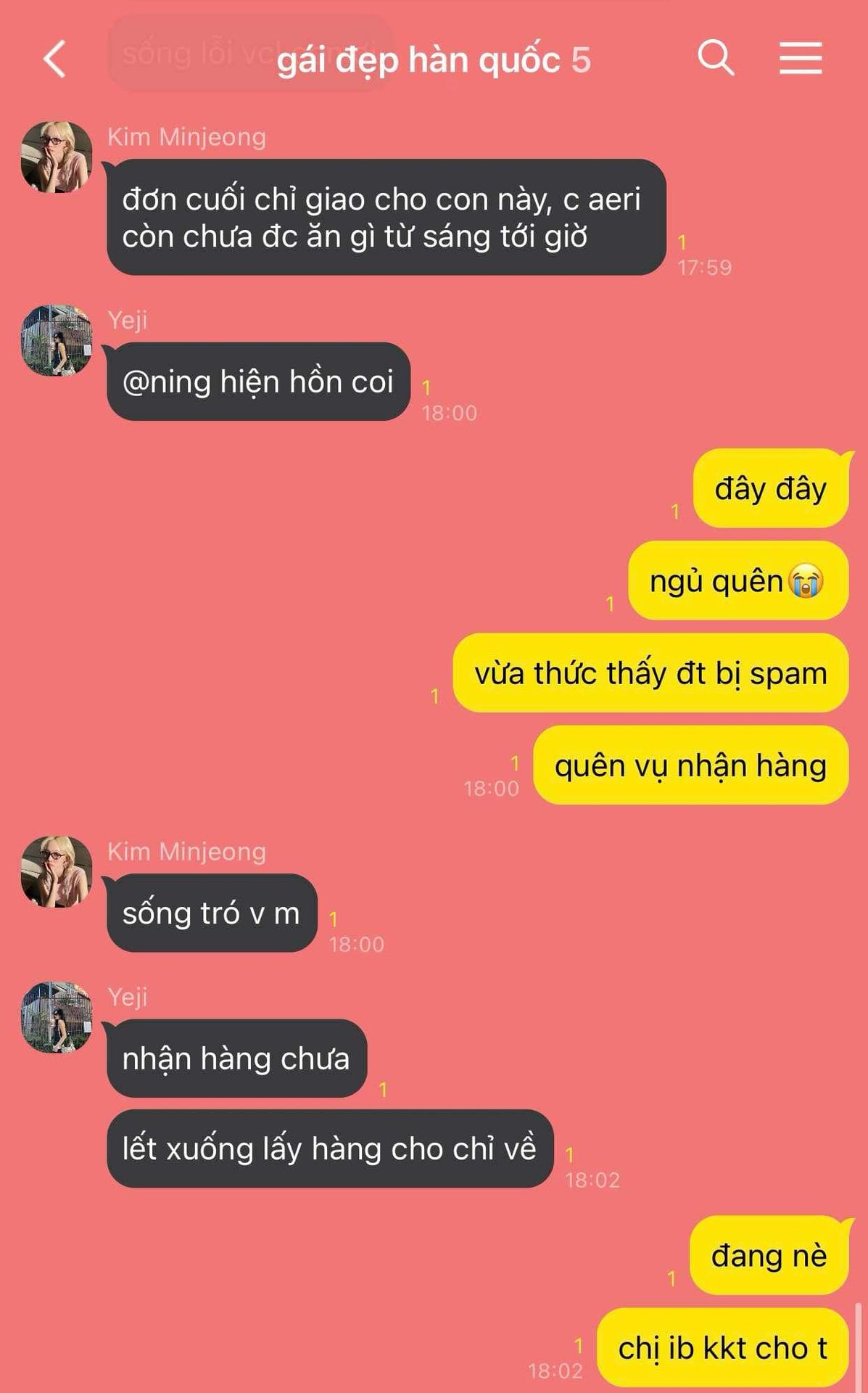868x1393 pixels.
Task: Search messages in this chat
Action: click(715, 58)
